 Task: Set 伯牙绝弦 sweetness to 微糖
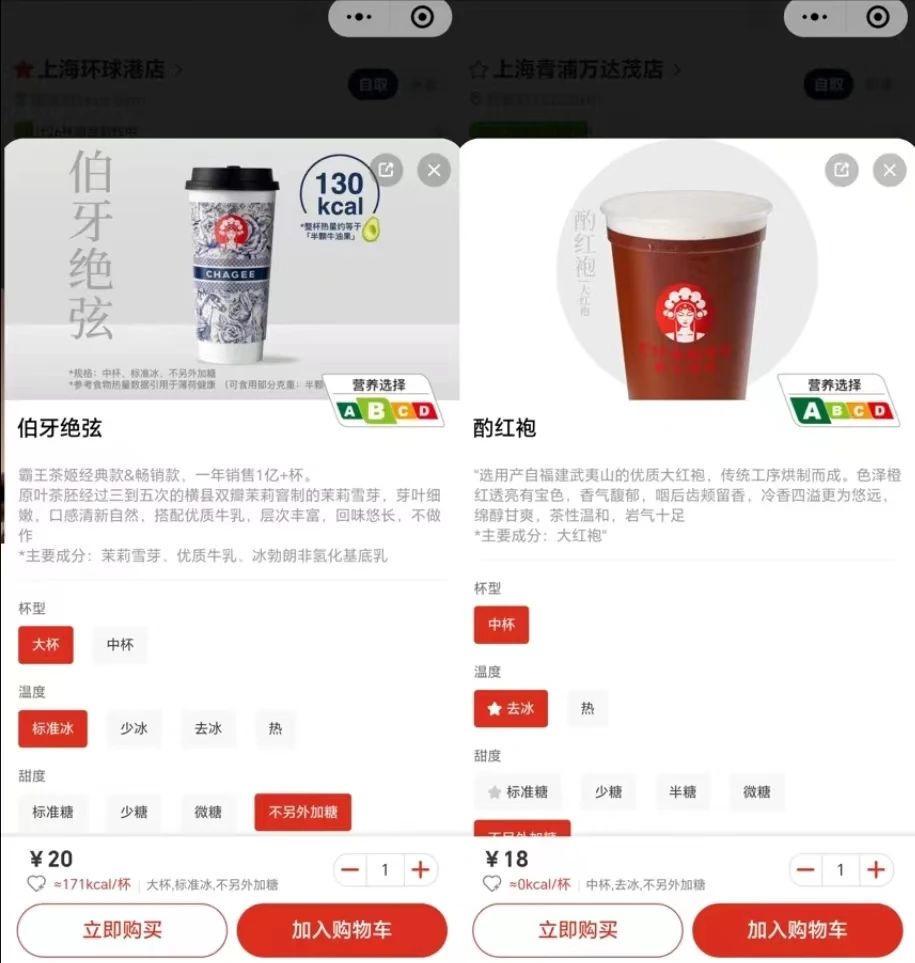point(208,812)
